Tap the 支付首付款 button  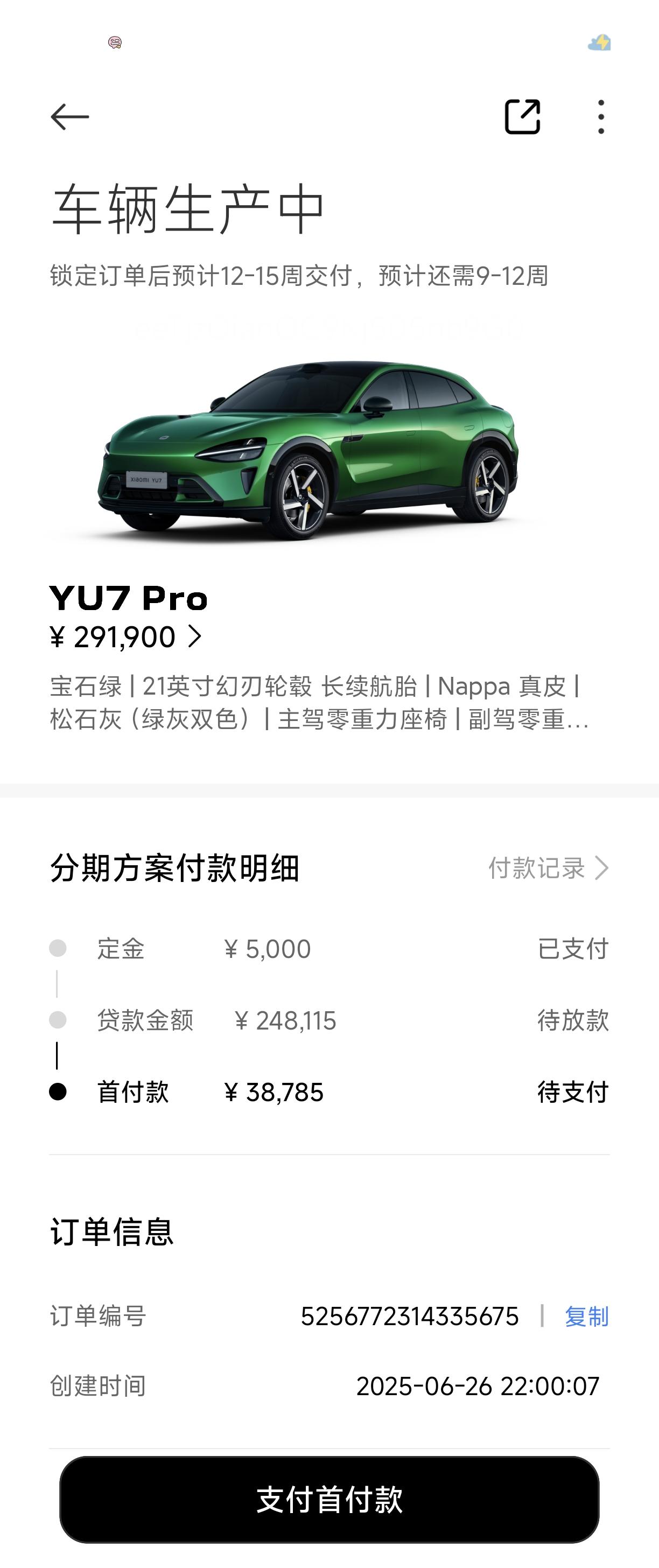pyautogui.click(x=329, y=1499)
